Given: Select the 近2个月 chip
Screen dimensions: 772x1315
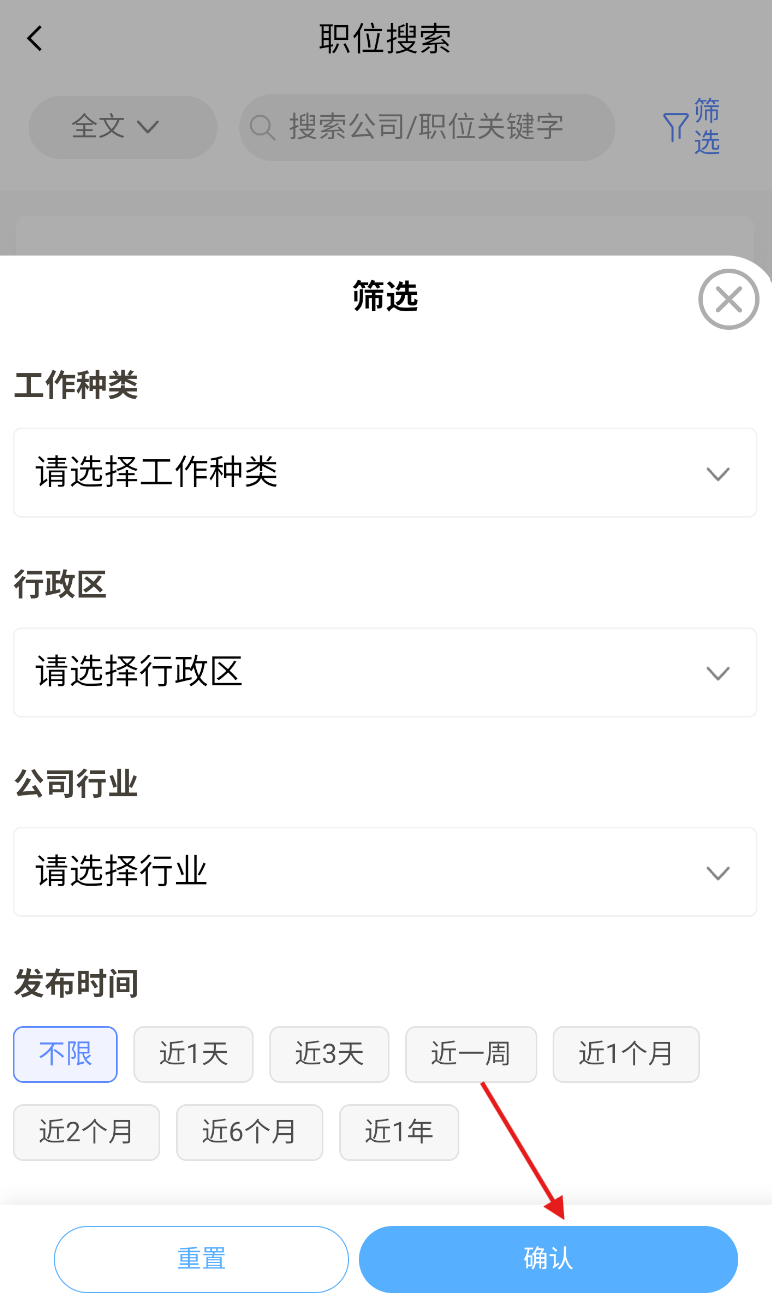Looking at the screenshot, I should coord(86,1132).
